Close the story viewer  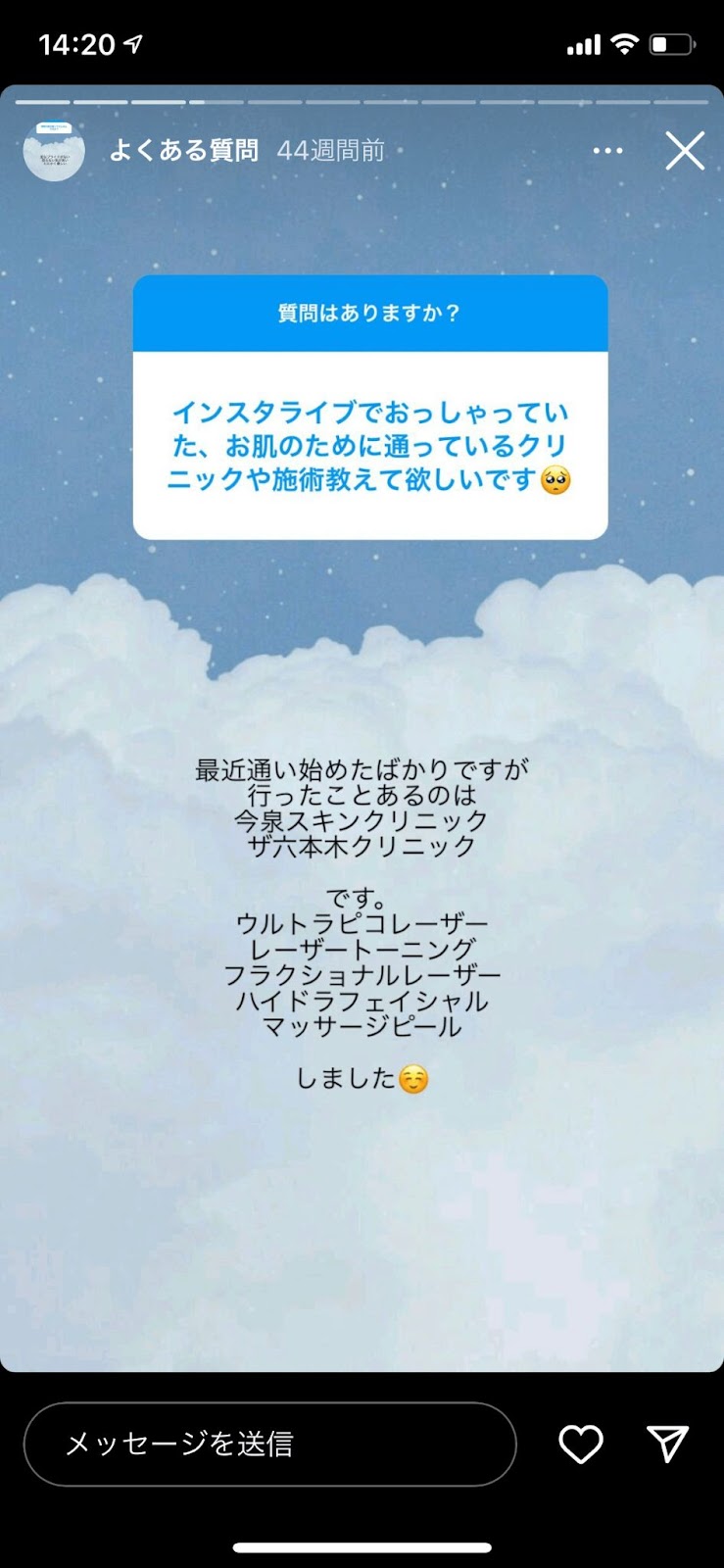point(685,151)
